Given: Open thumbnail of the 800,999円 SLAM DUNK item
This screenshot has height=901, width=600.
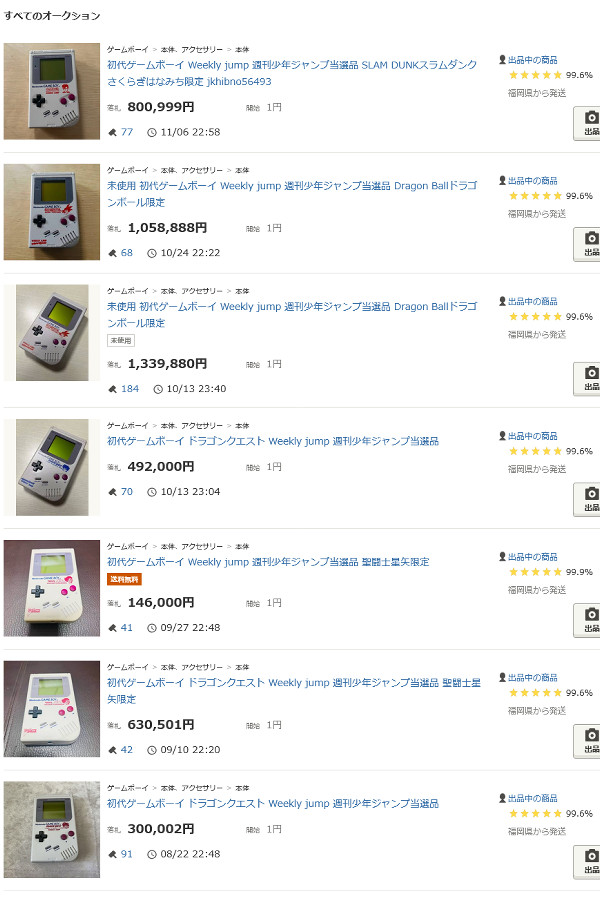Looking at the screenshot, I should 52,92.
